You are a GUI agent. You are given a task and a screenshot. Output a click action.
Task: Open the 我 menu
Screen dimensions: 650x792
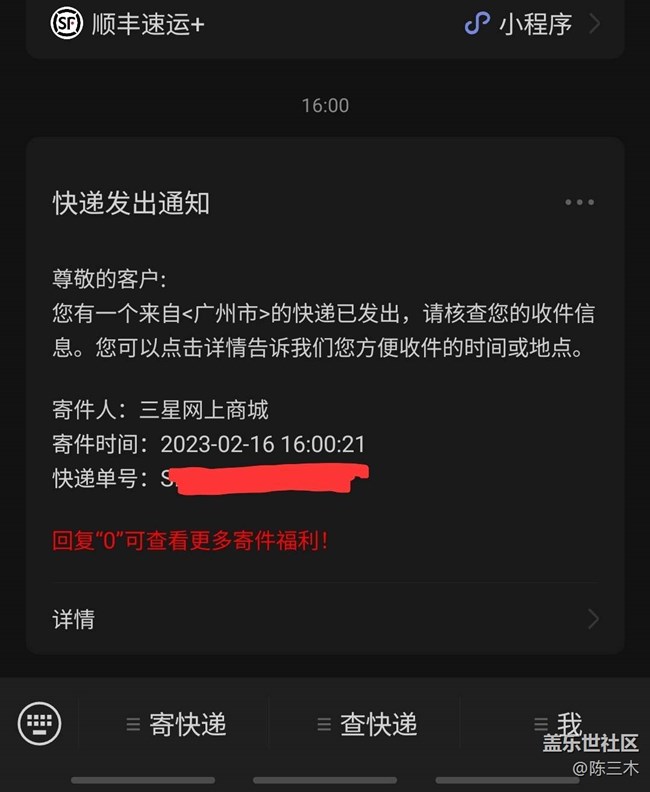[x=557, y=723]
